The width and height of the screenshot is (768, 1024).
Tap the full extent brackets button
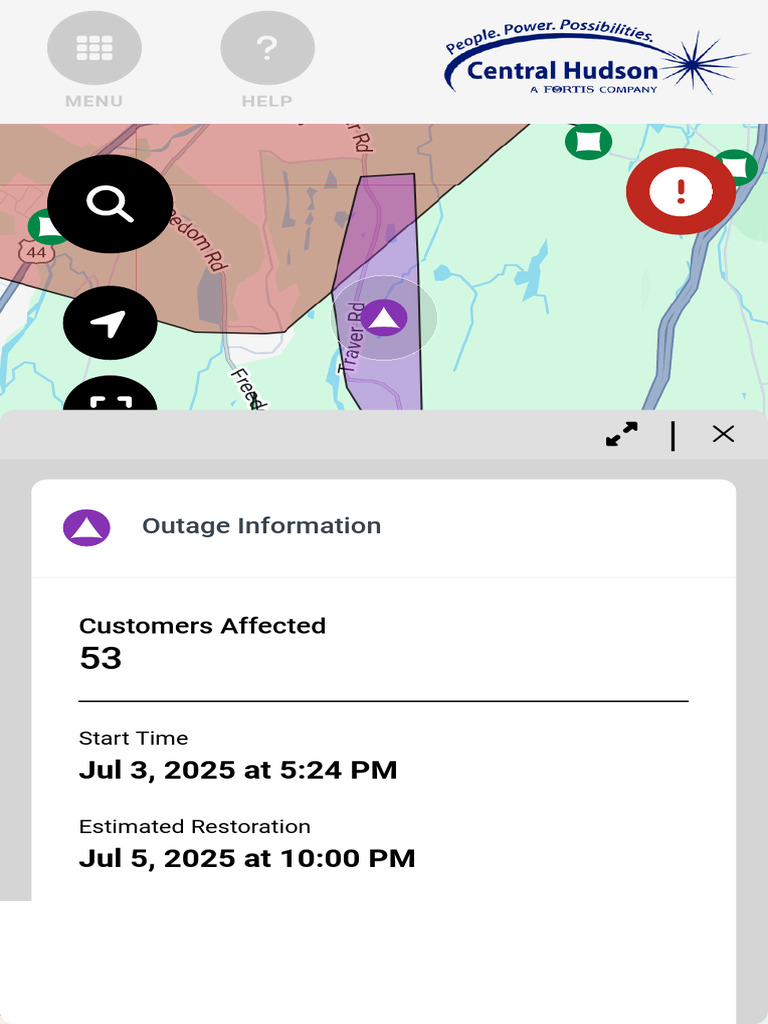coord(110,394)
